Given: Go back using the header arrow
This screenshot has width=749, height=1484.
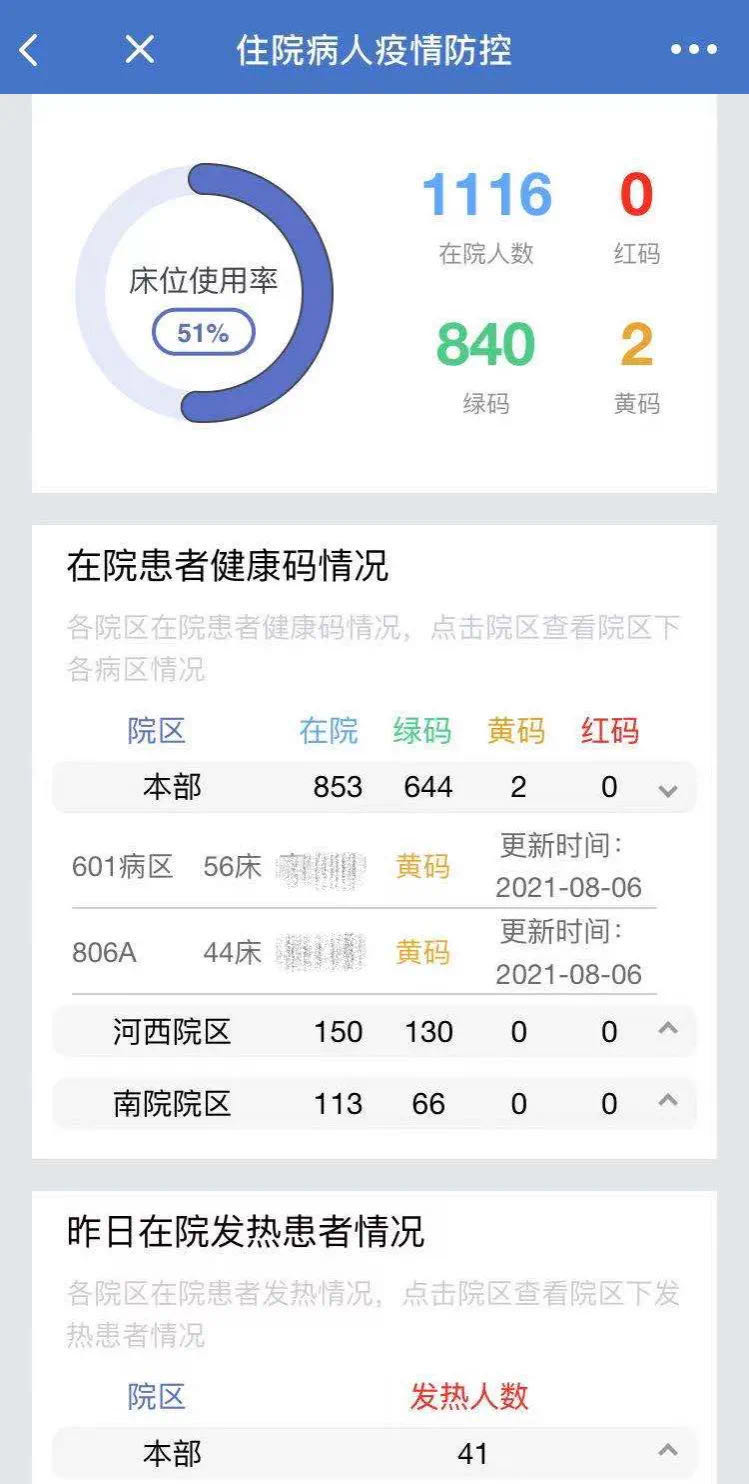Looking at the screenshot, I should point(30,49).
